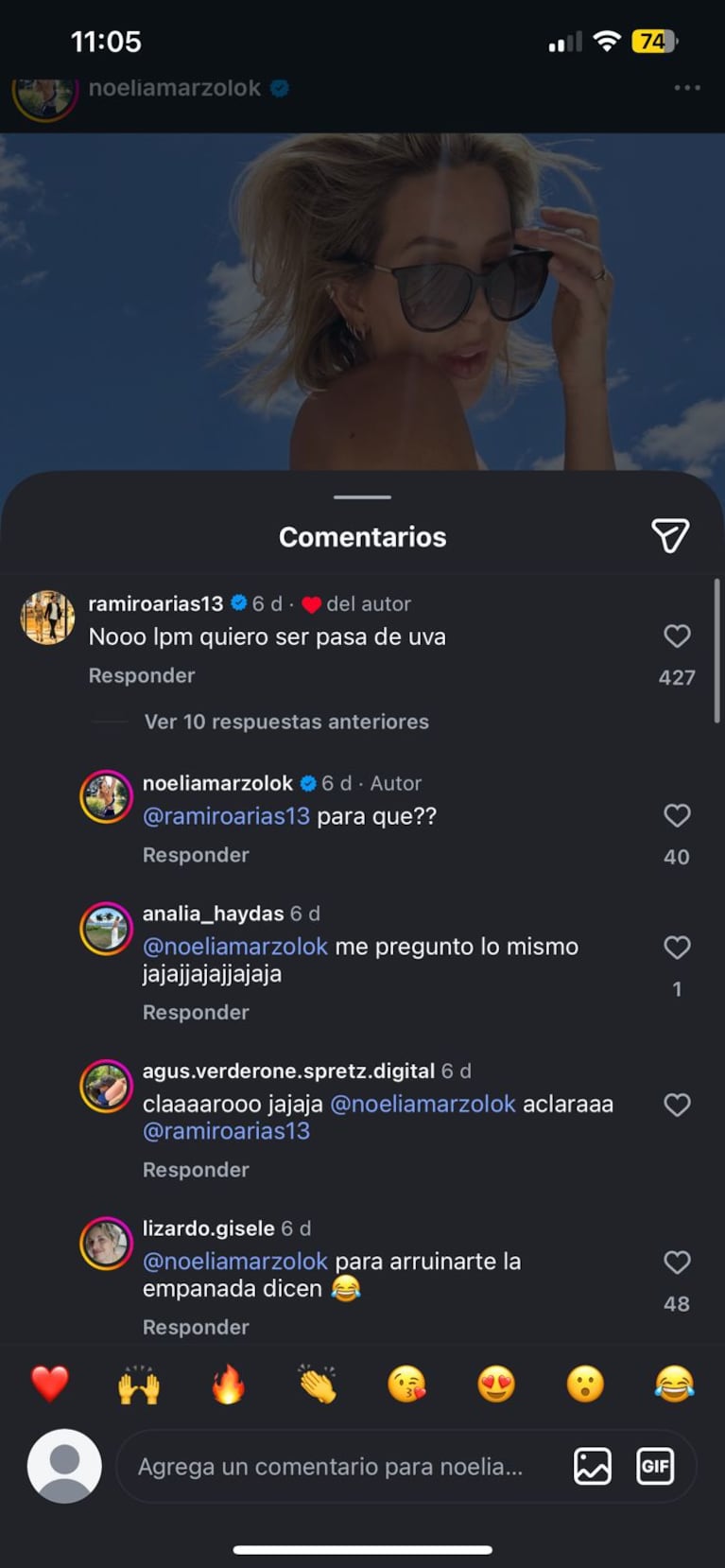Viewport: 725px width, 1568px height.
Task: Open the GIF picker
Action: 654,1466
